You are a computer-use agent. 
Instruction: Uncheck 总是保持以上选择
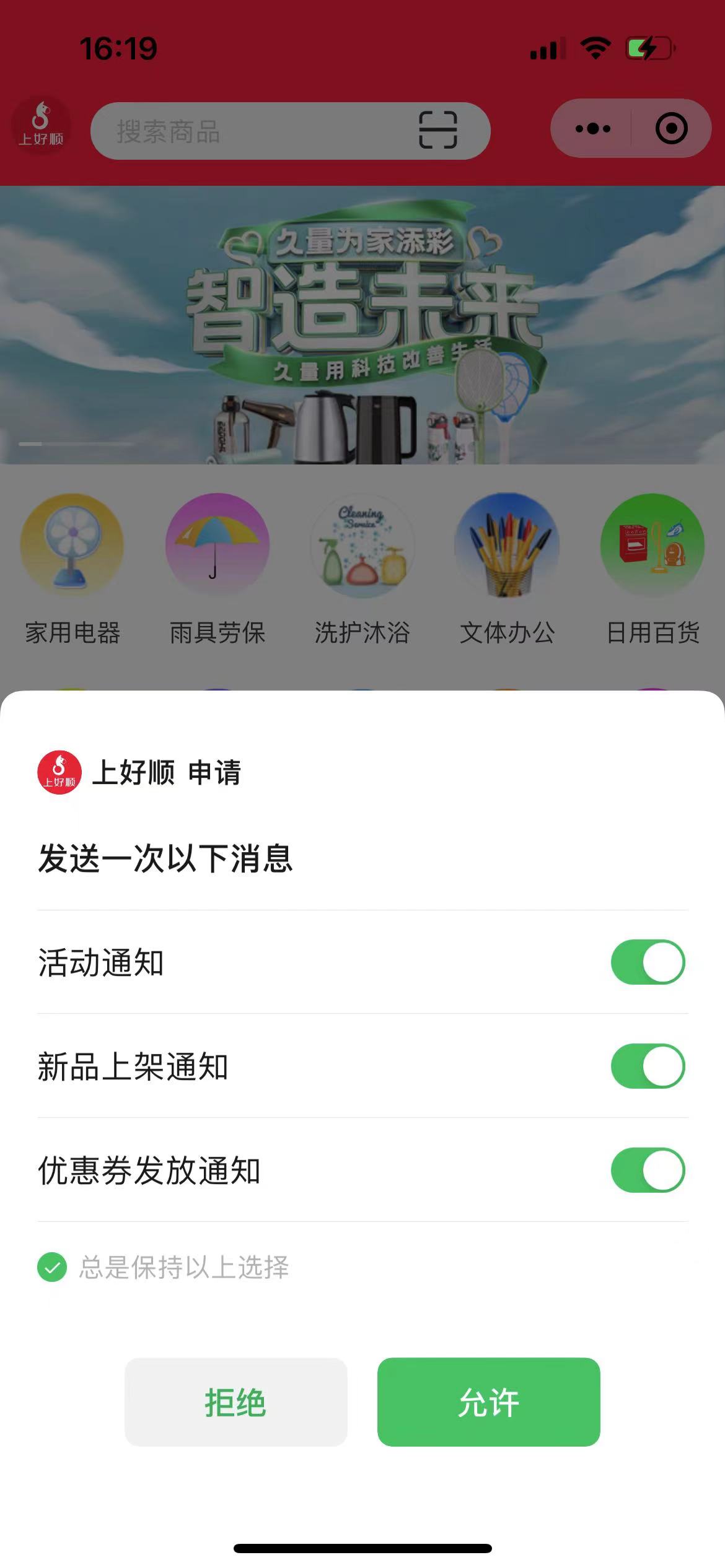point(52,1267)
